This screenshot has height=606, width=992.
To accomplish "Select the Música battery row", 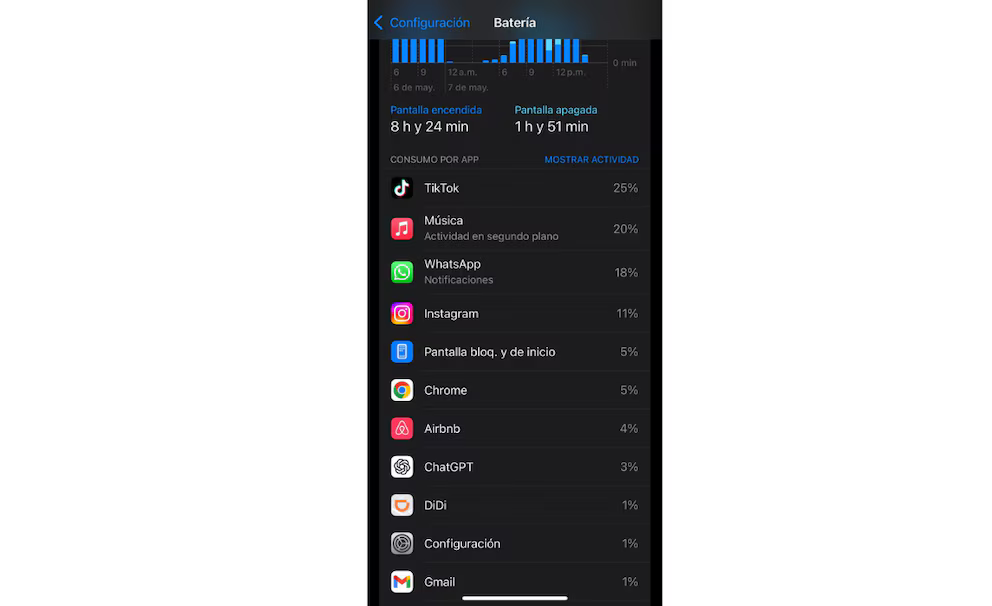I will tap(514, 228).
